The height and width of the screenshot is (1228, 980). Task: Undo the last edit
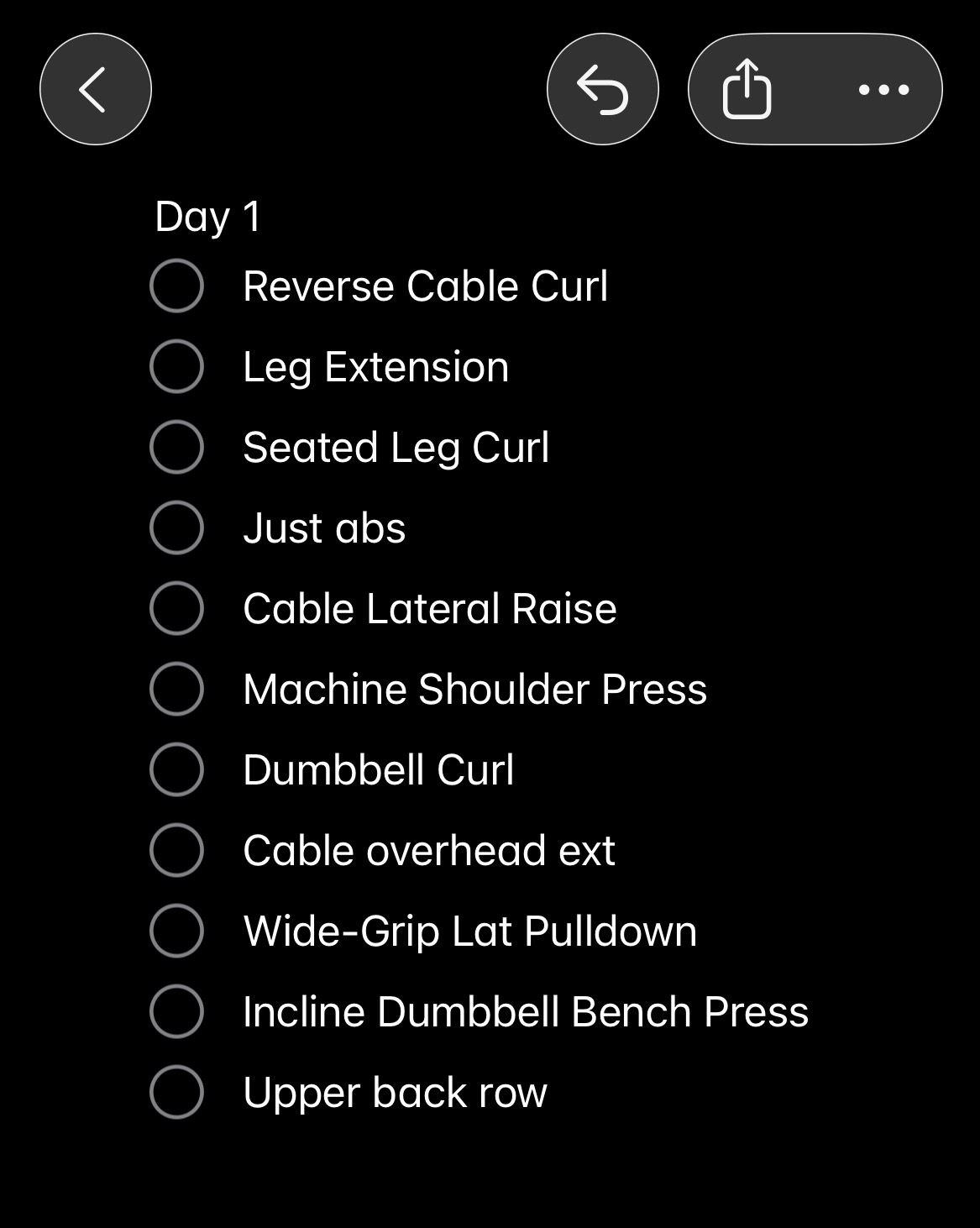coord(602,89)
